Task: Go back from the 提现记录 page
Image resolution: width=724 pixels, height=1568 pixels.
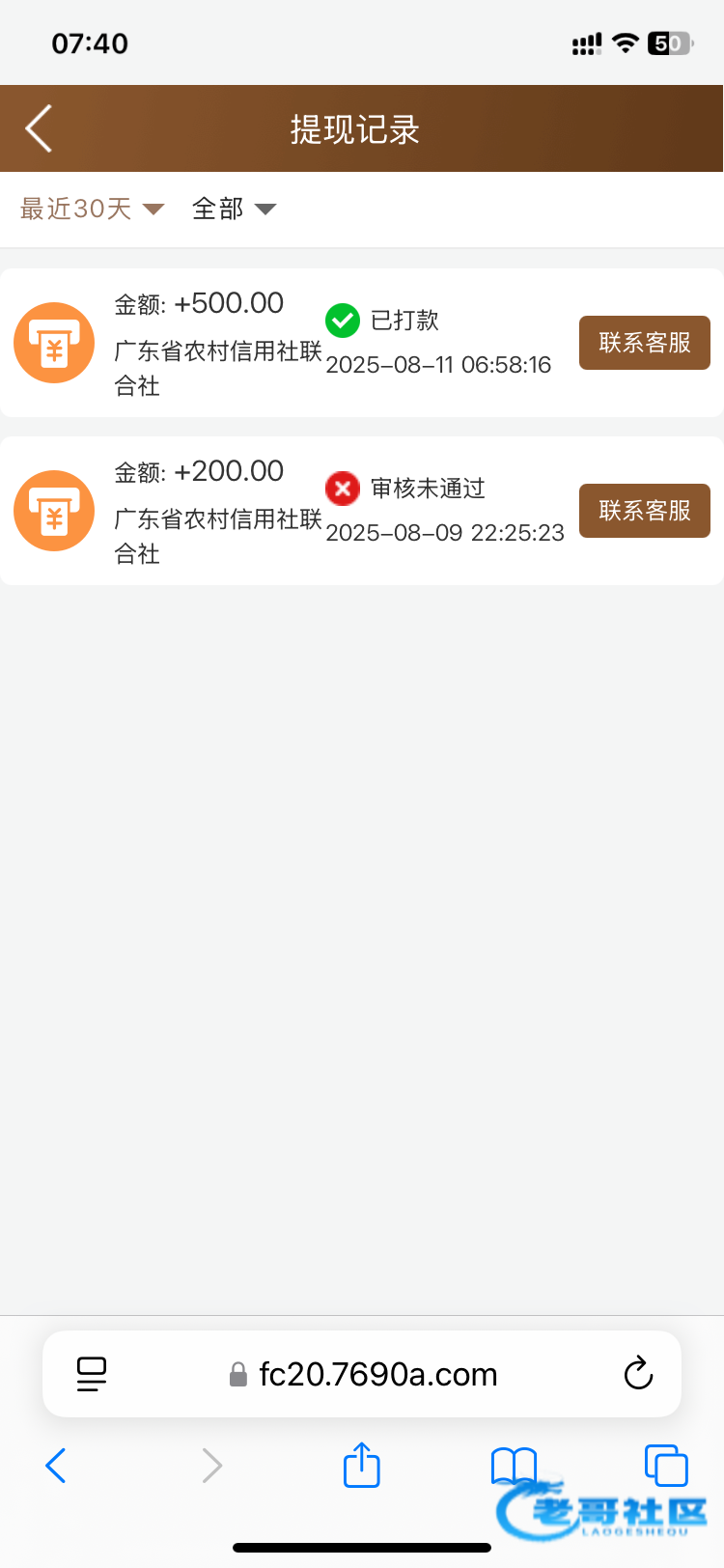Action: coord(39,129)
